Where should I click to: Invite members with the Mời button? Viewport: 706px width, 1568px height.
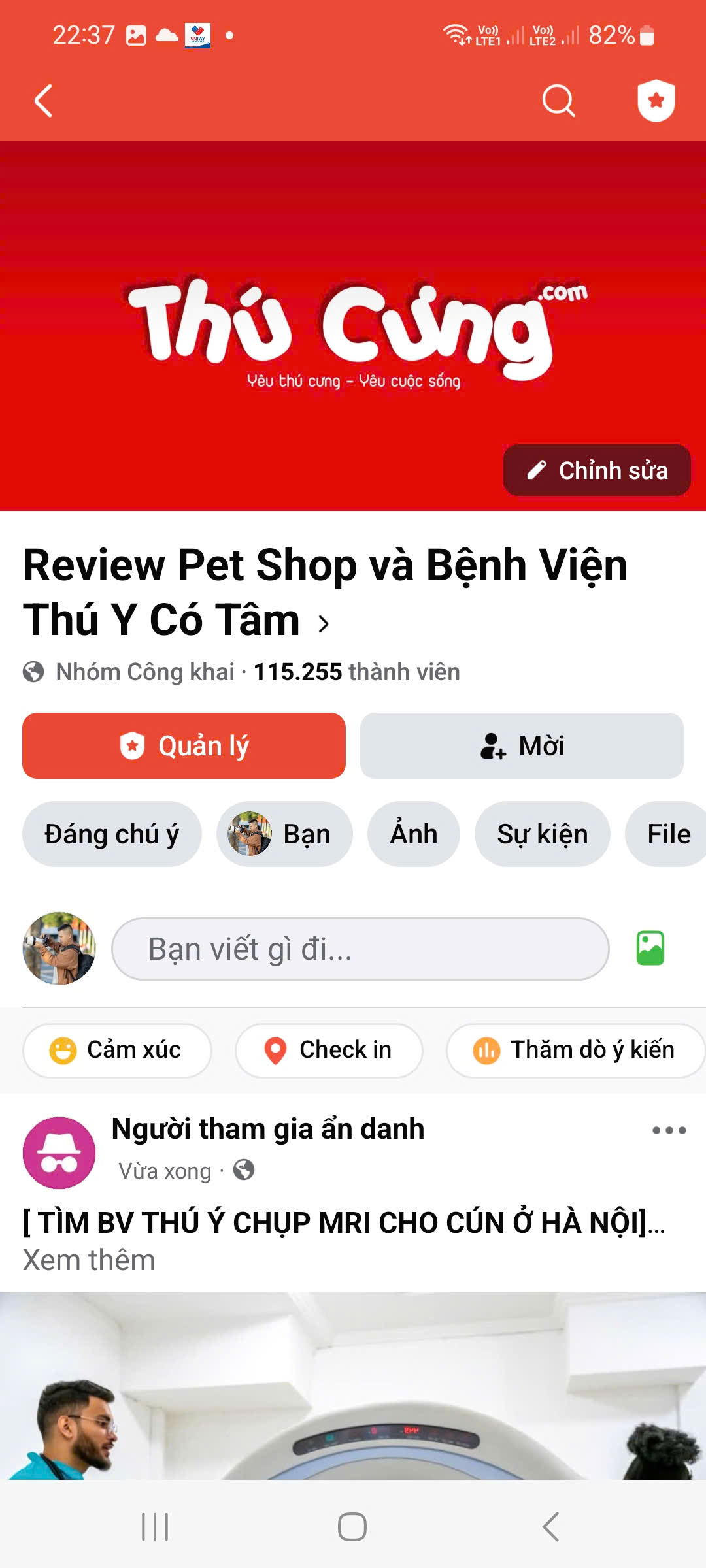pyautogui.click(x=522, y=745)
